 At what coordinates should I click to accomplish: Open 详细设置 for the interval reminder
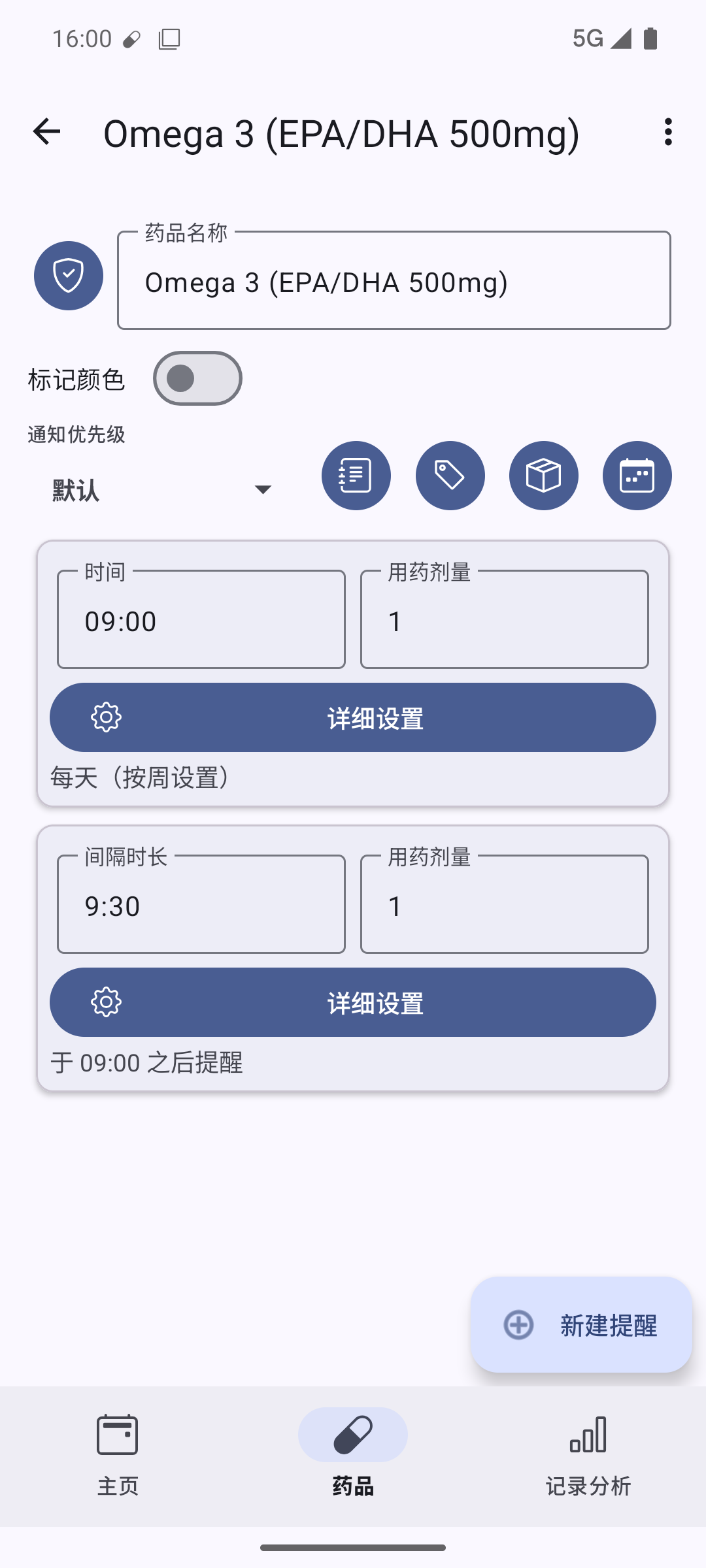coord(353,1002)
